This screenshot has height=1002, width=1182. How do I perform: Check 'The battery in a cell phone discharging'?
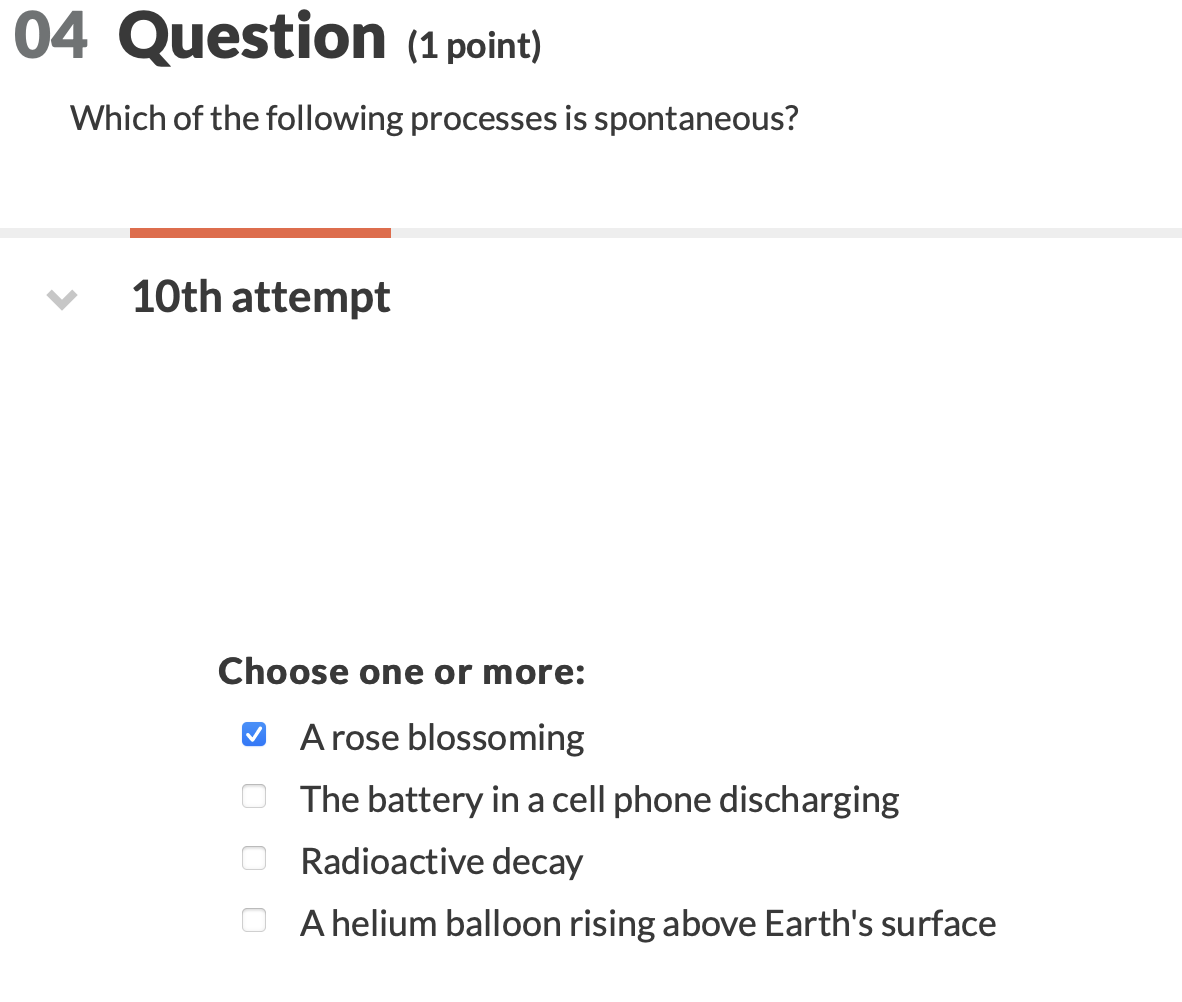(x=254, y=797)
